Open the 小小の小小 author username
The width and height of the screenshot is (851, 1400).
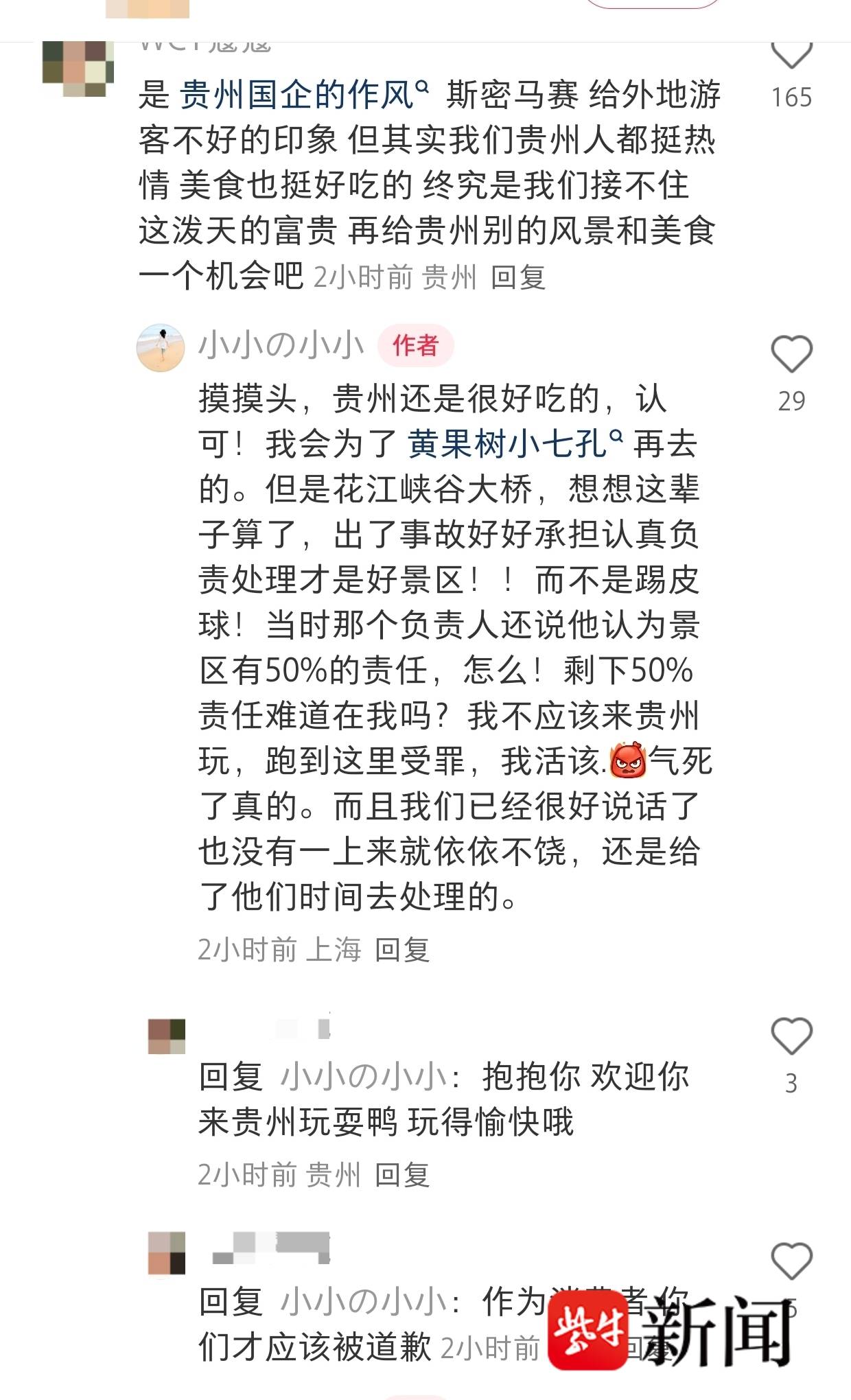point(281,345)
